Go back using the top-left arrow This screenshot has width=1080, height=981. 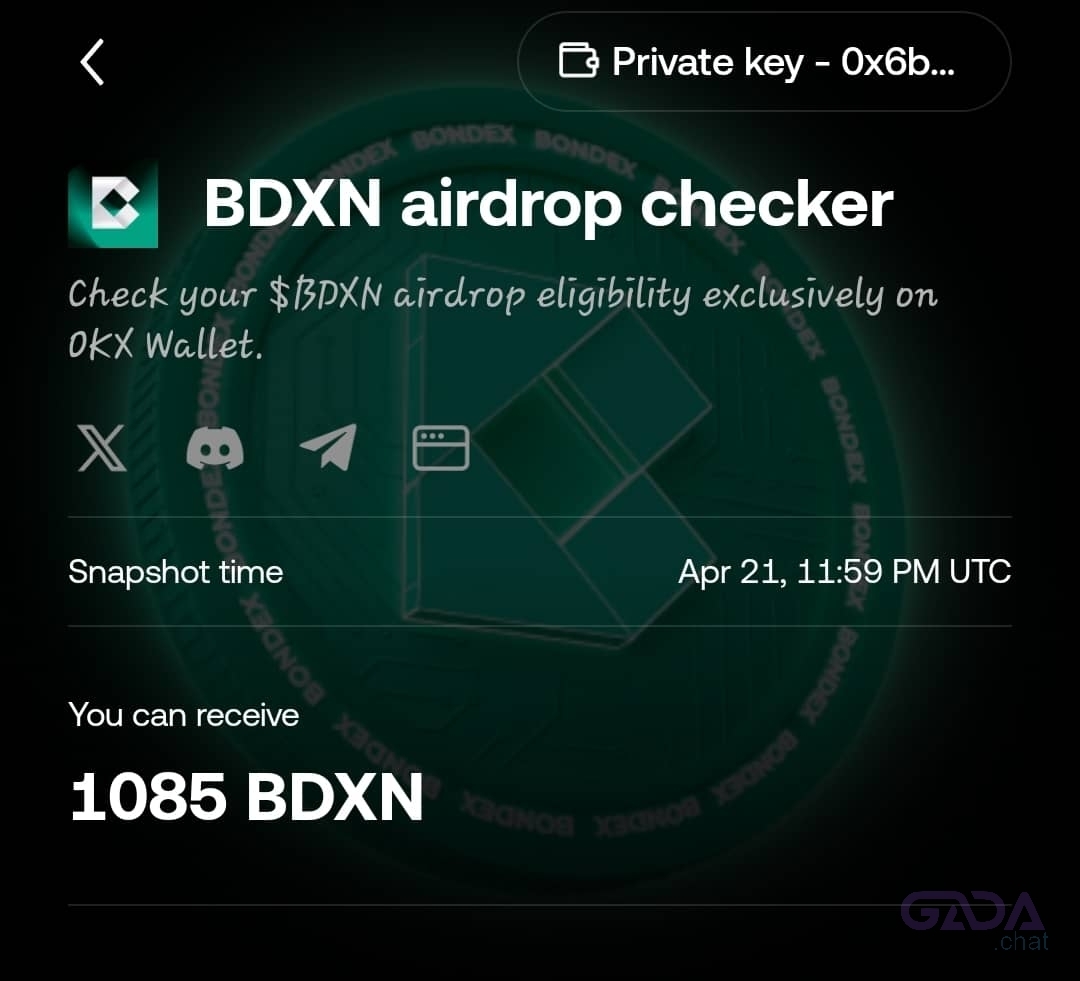pos(92,62)
